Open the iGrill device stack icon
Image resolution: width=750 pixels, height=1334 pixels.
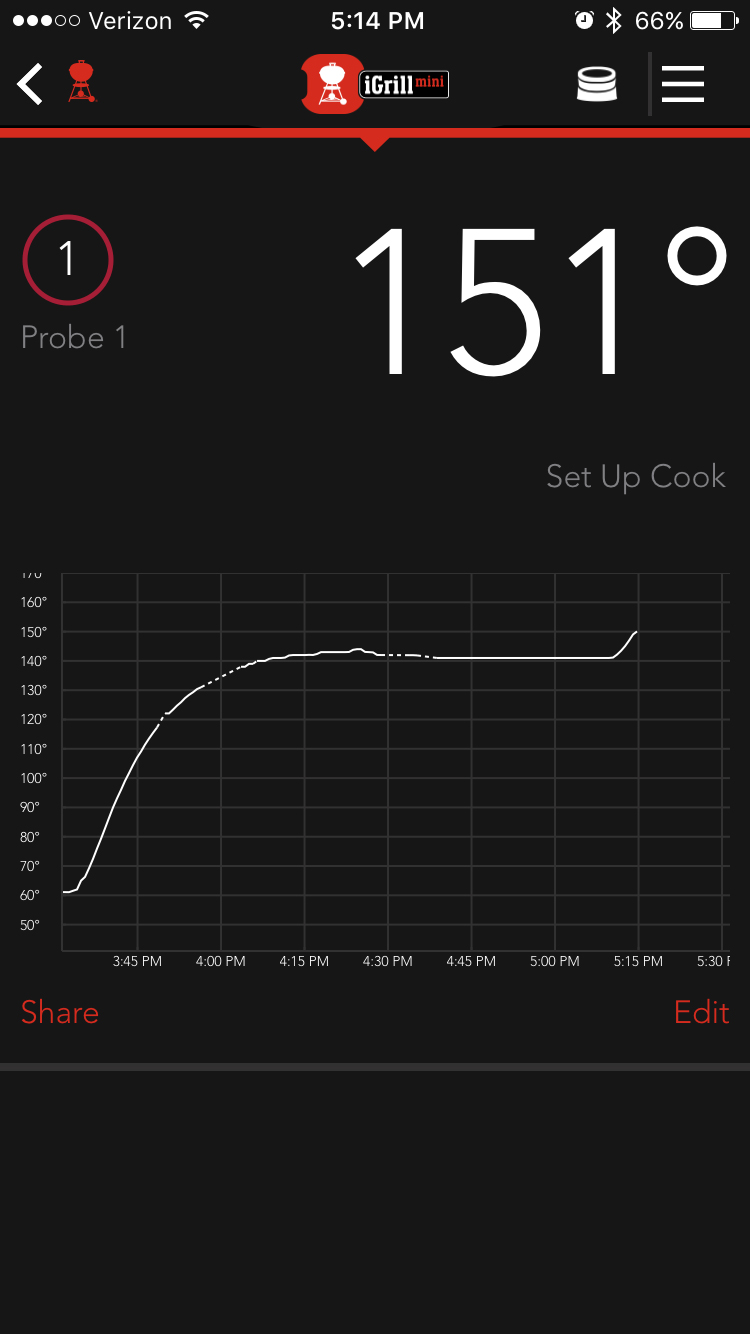click(x=597, y=84)
